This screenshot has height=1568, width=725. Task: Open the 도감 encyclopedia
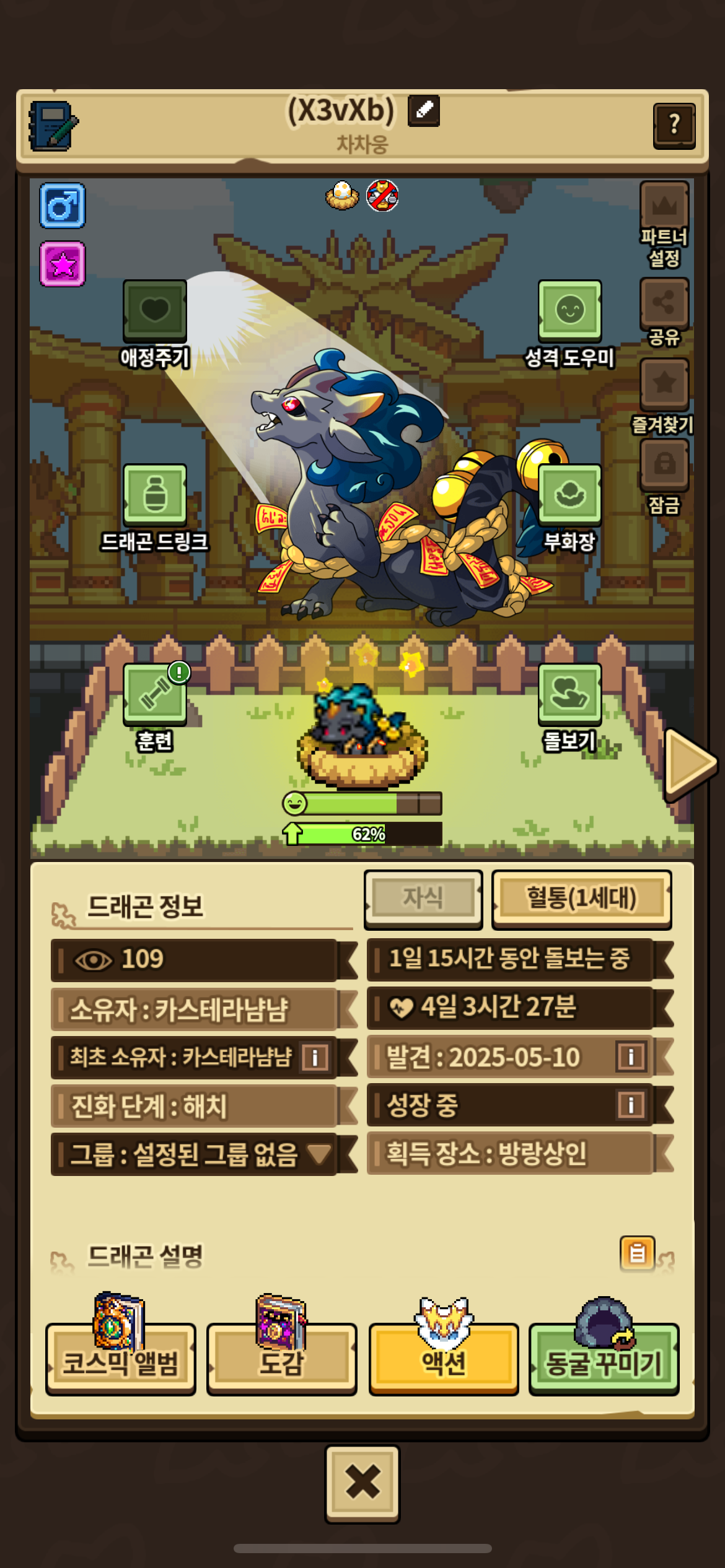tap(282, 1360)
